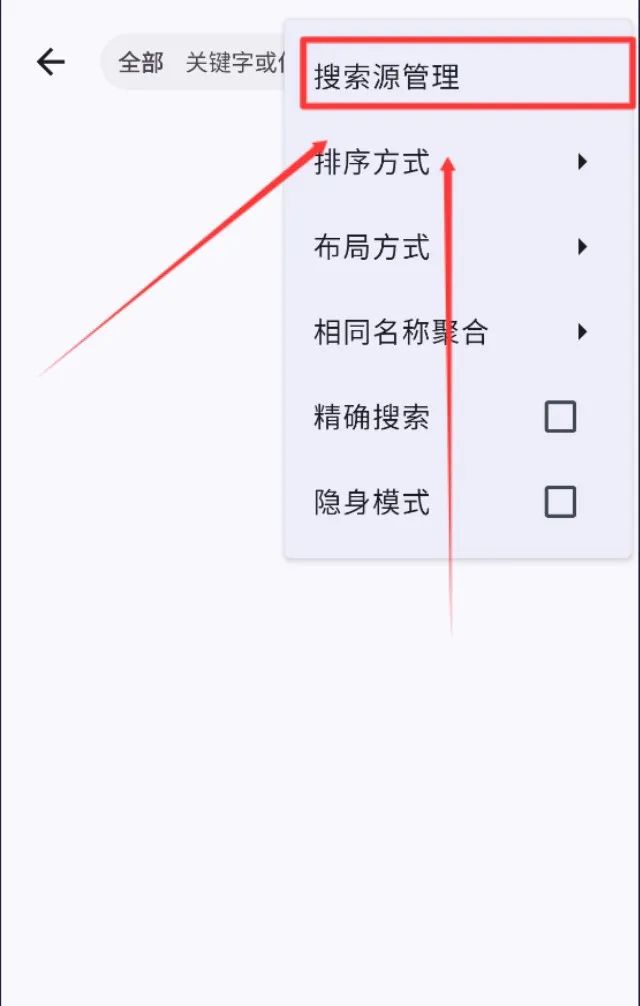Enable the 精确搜索 checkbox
The image size is (640, 1006).
click(560, 416)
